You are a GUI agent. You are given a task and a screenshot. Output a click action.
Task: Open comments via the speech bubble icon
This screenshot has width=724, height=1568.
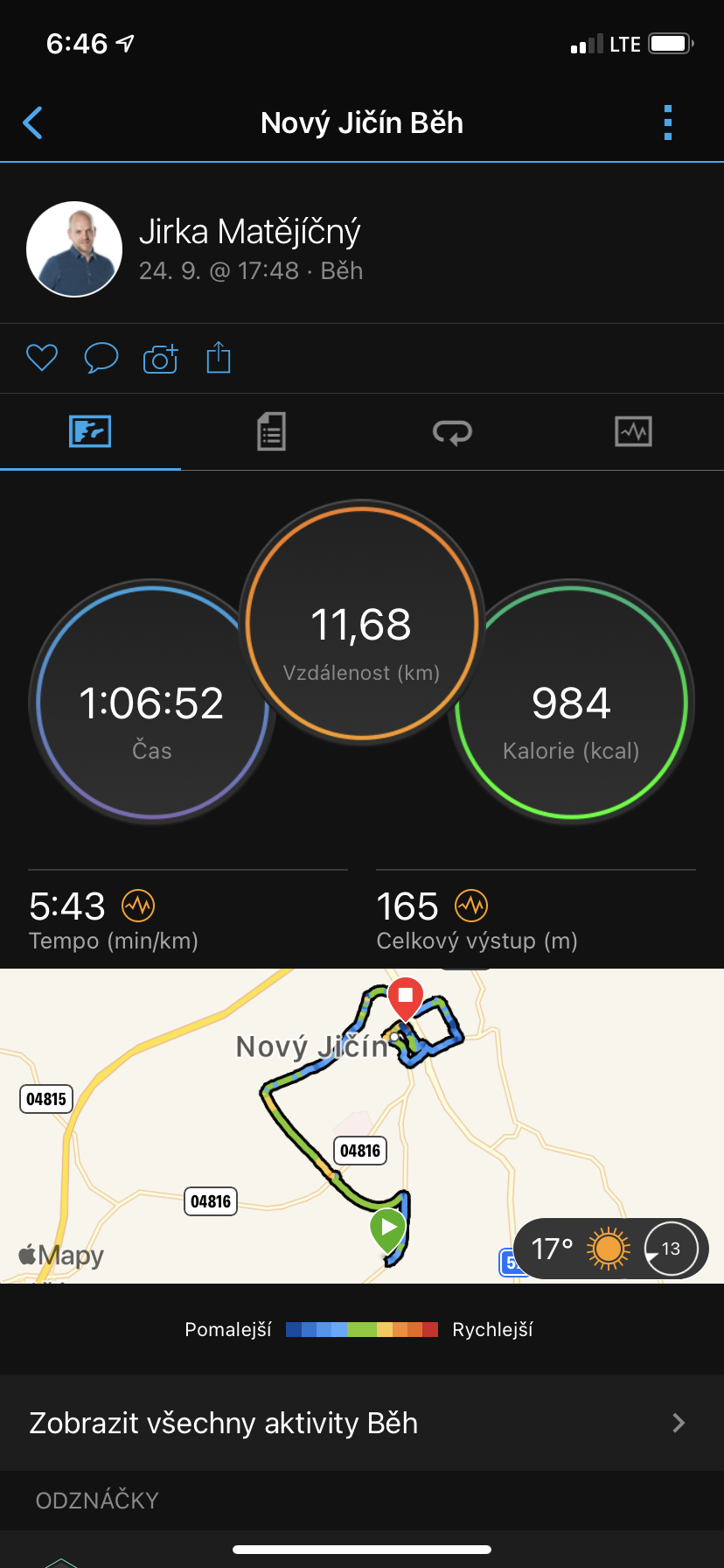point(101,358)
